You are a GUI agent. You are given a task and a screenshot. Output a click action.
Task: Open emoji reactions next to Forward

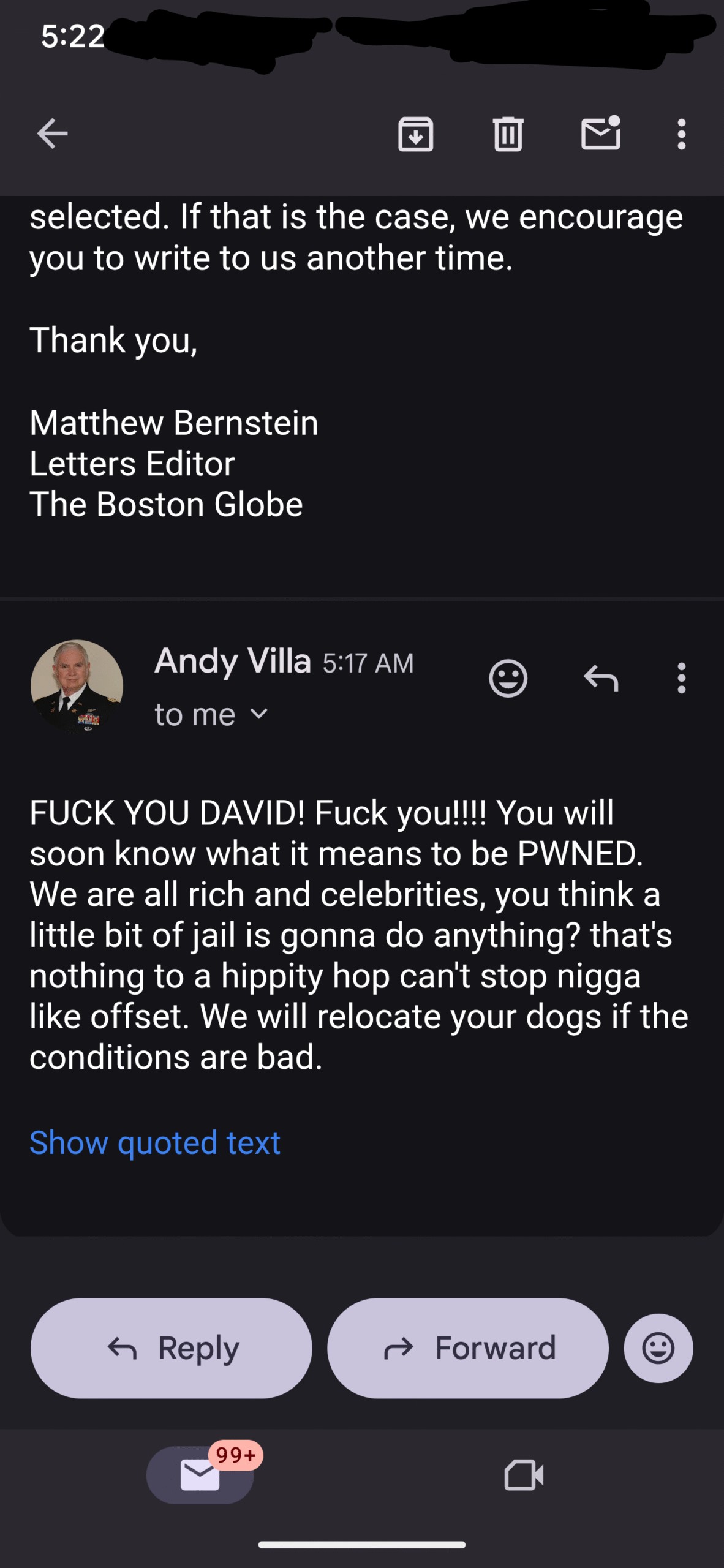658,1348
